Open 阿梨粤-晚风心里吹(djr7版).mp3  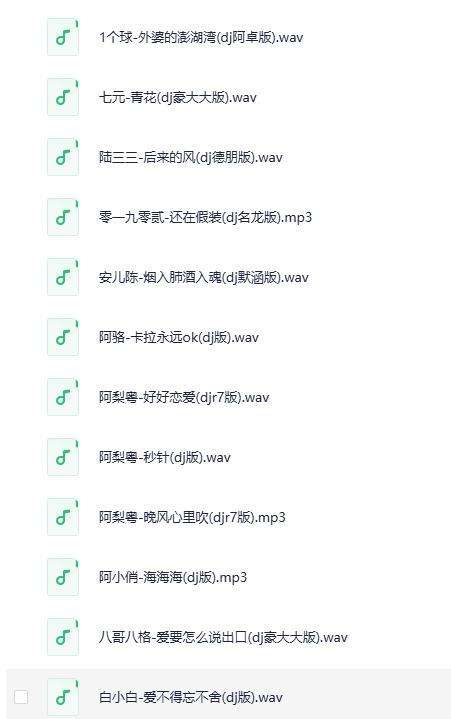coord(192,518)
